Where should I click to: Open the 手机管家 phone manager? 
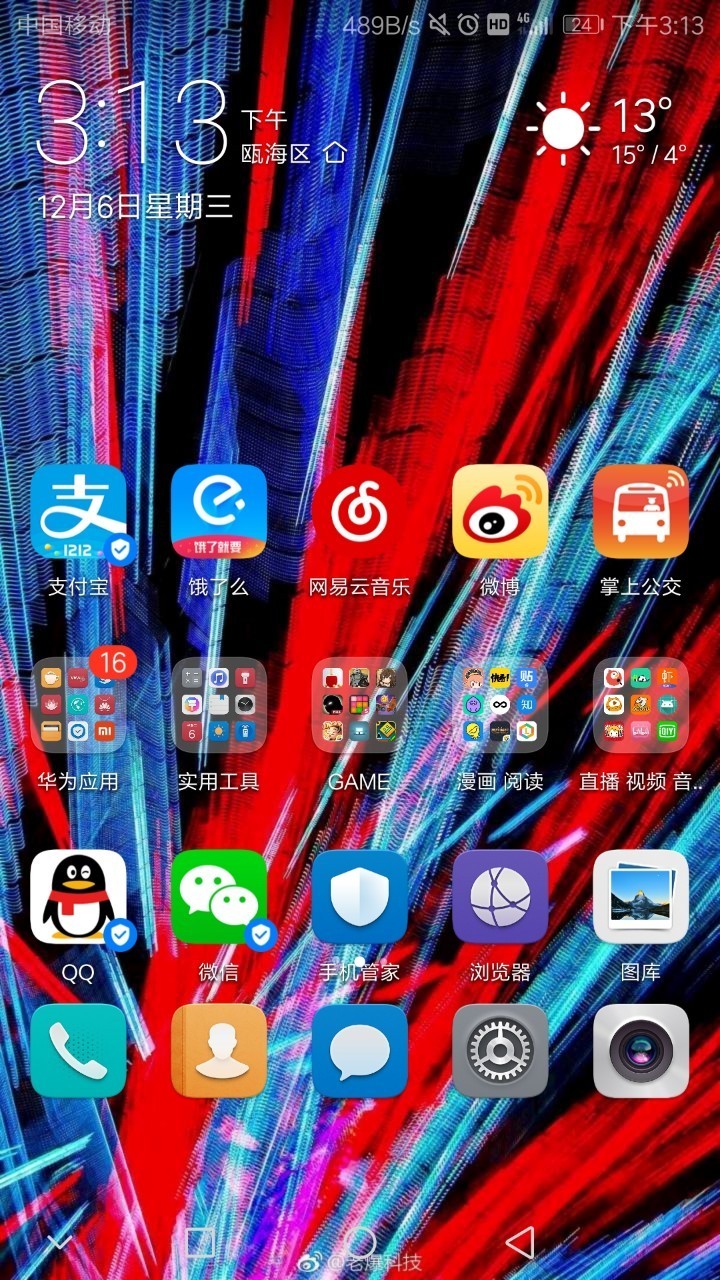359,897
